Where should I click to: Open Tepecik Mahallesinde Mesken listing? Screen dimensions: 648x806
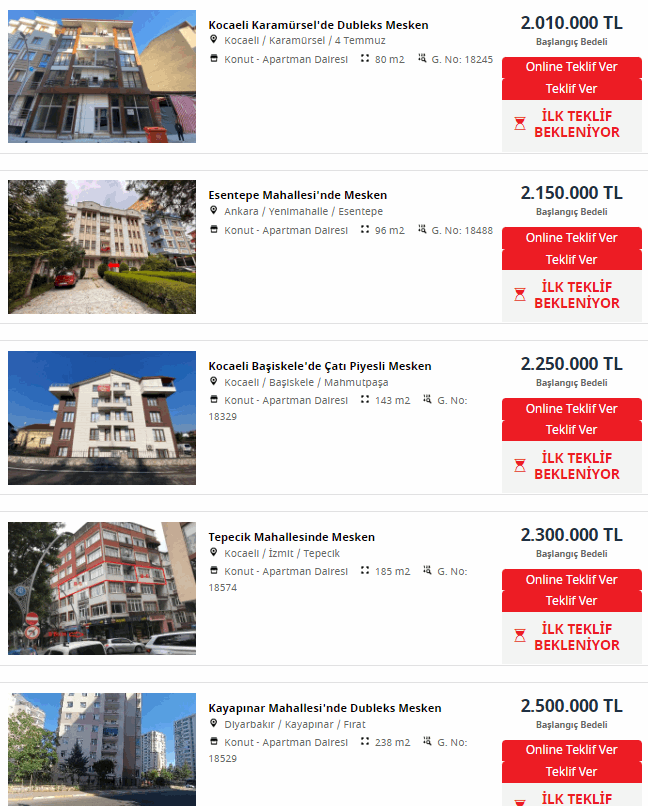click(x=291, y=537)
